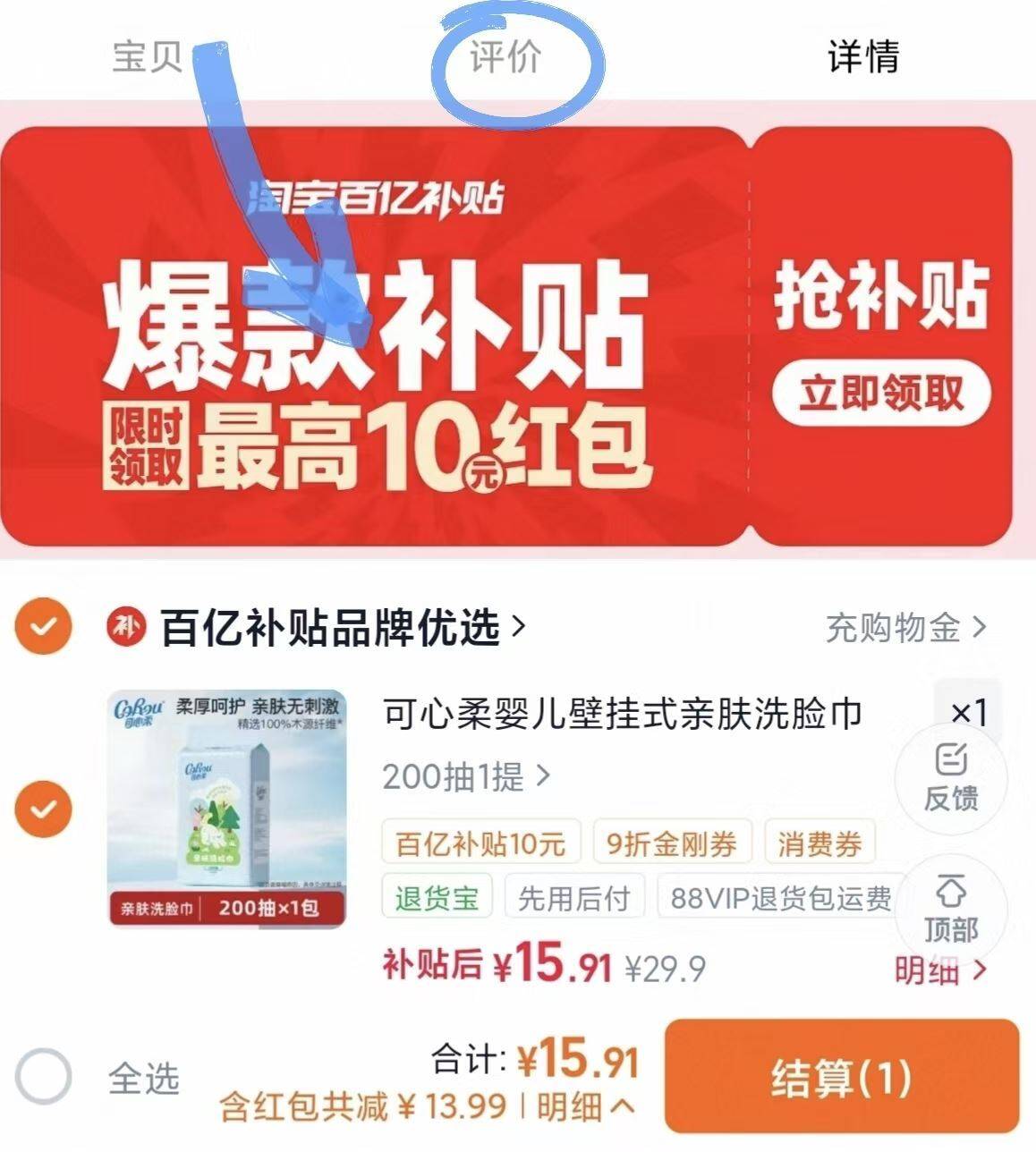This screenshot has width=1036, height=1152.
Task: Open 充购物金 link
Action: [x=905, y=628]
